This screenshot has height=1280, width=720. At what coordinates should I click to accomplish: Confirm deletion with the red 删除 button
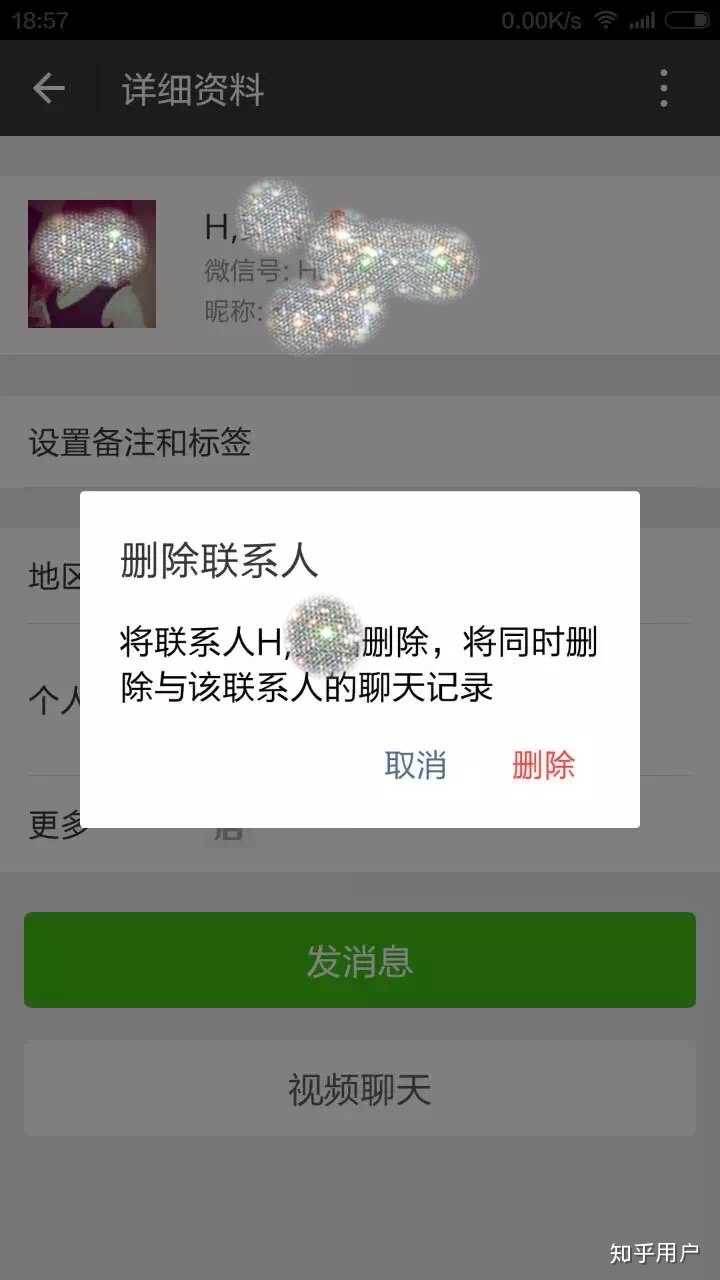pos(543,766)
